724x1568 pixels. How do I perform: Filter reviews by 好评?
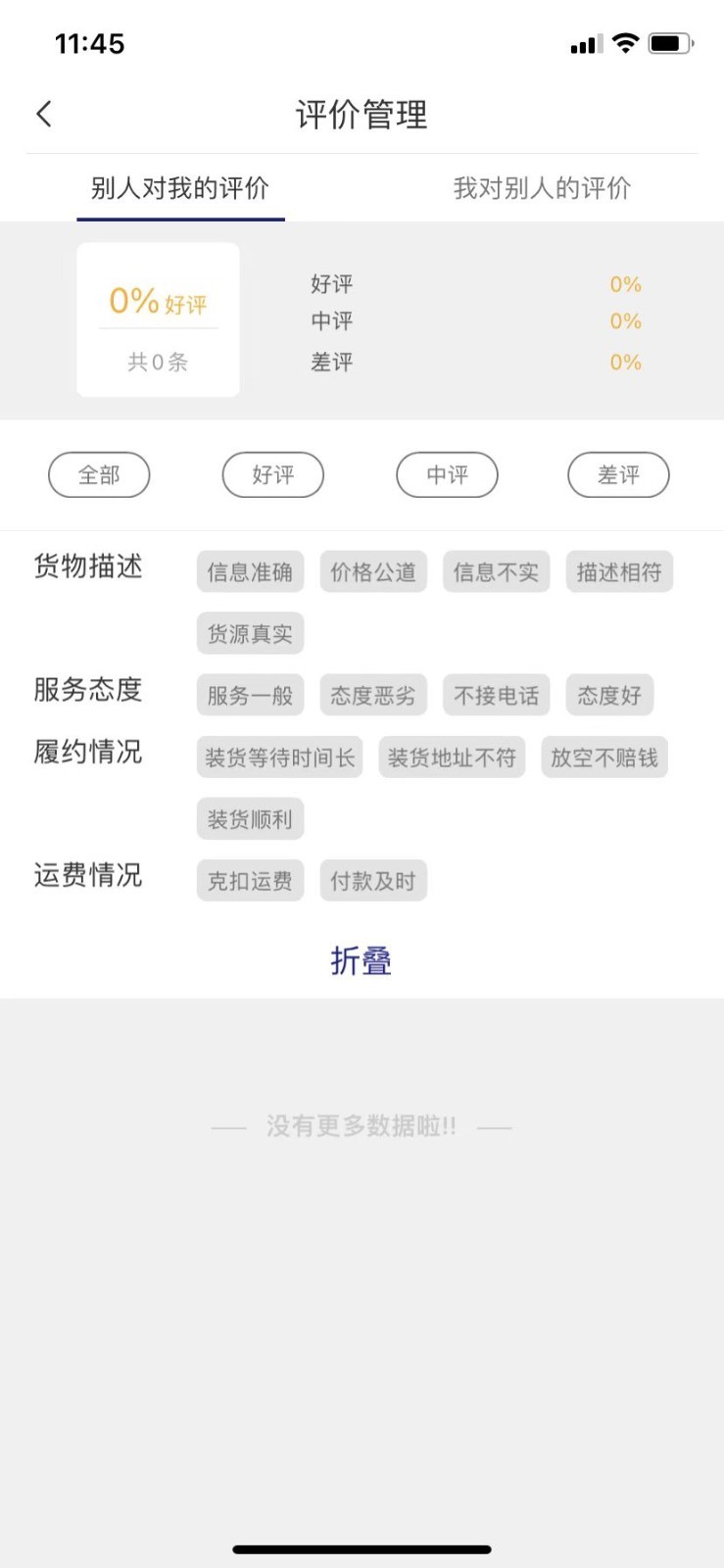(x=272, y=475)
